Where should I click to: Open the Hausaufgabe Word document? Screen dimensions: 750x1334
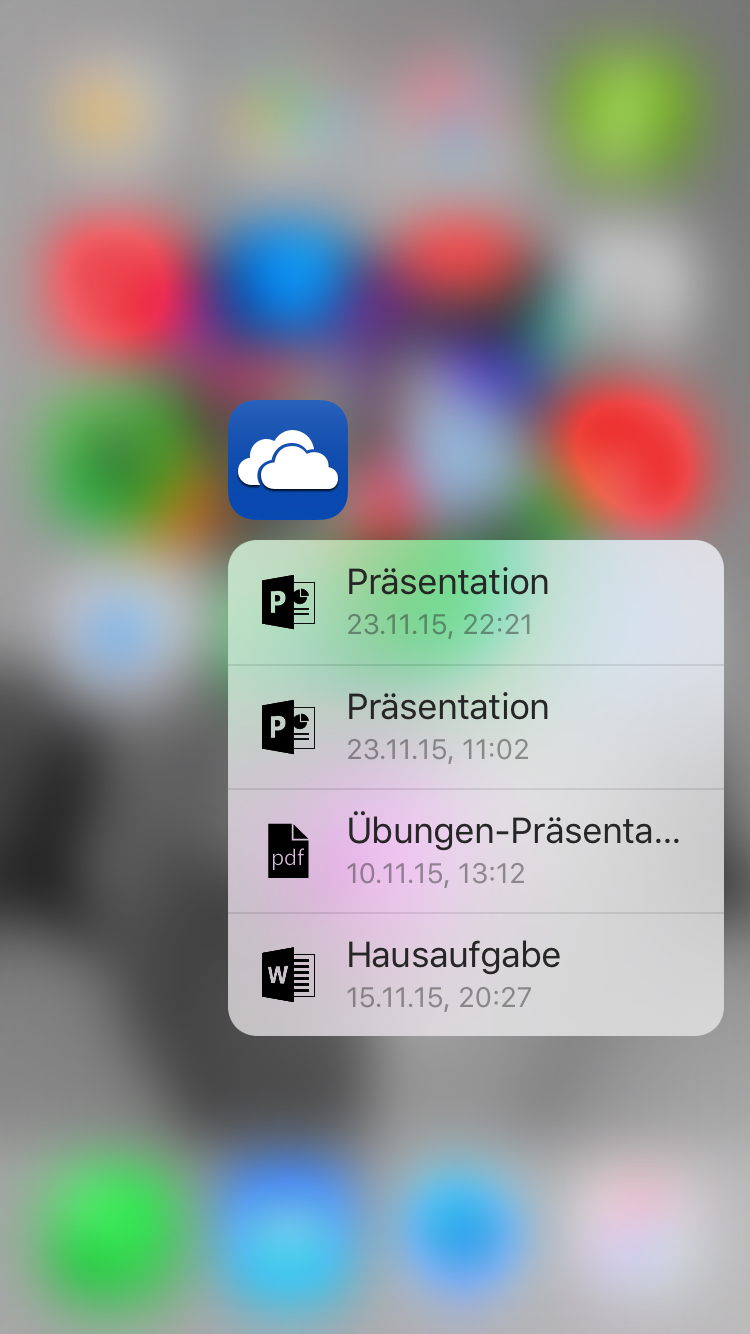coord(476,975)
